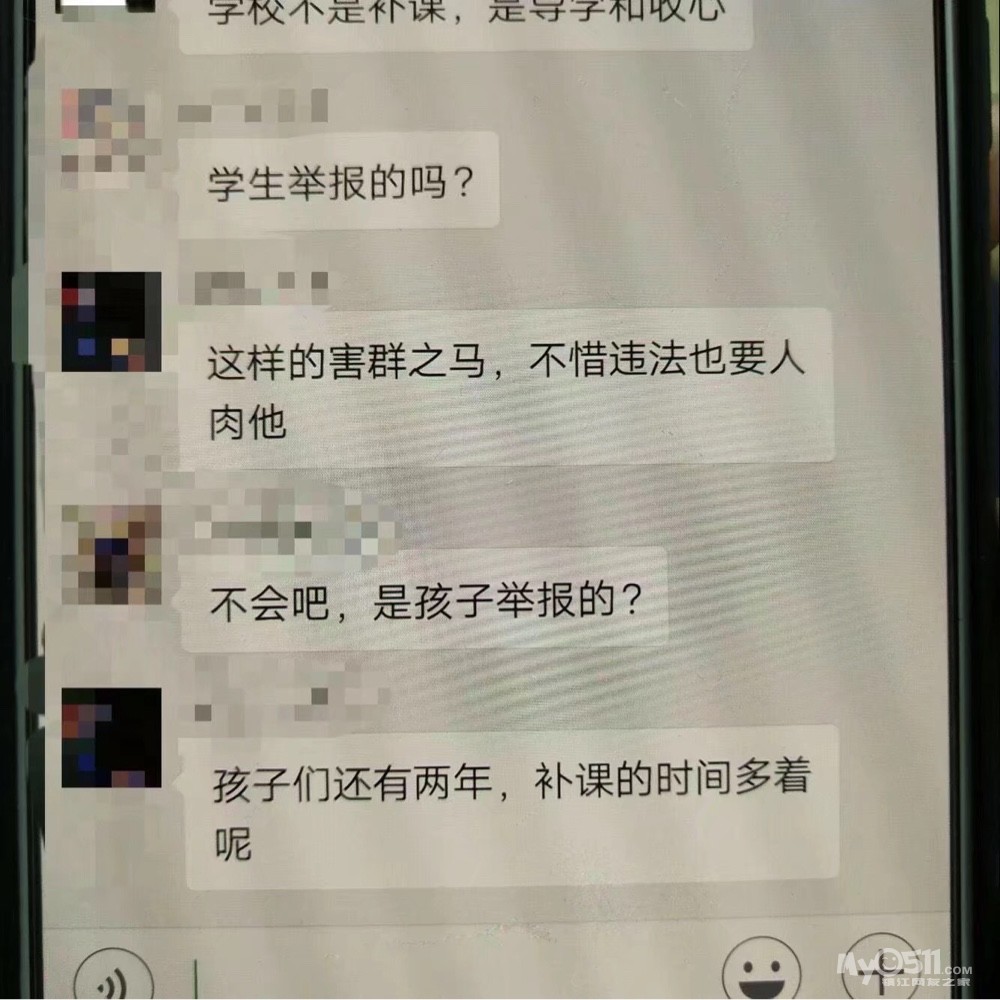The image size is (1000, 1000).
Task: Open avatar beside 孩子们还有两年 message
Action: (111, 737)
